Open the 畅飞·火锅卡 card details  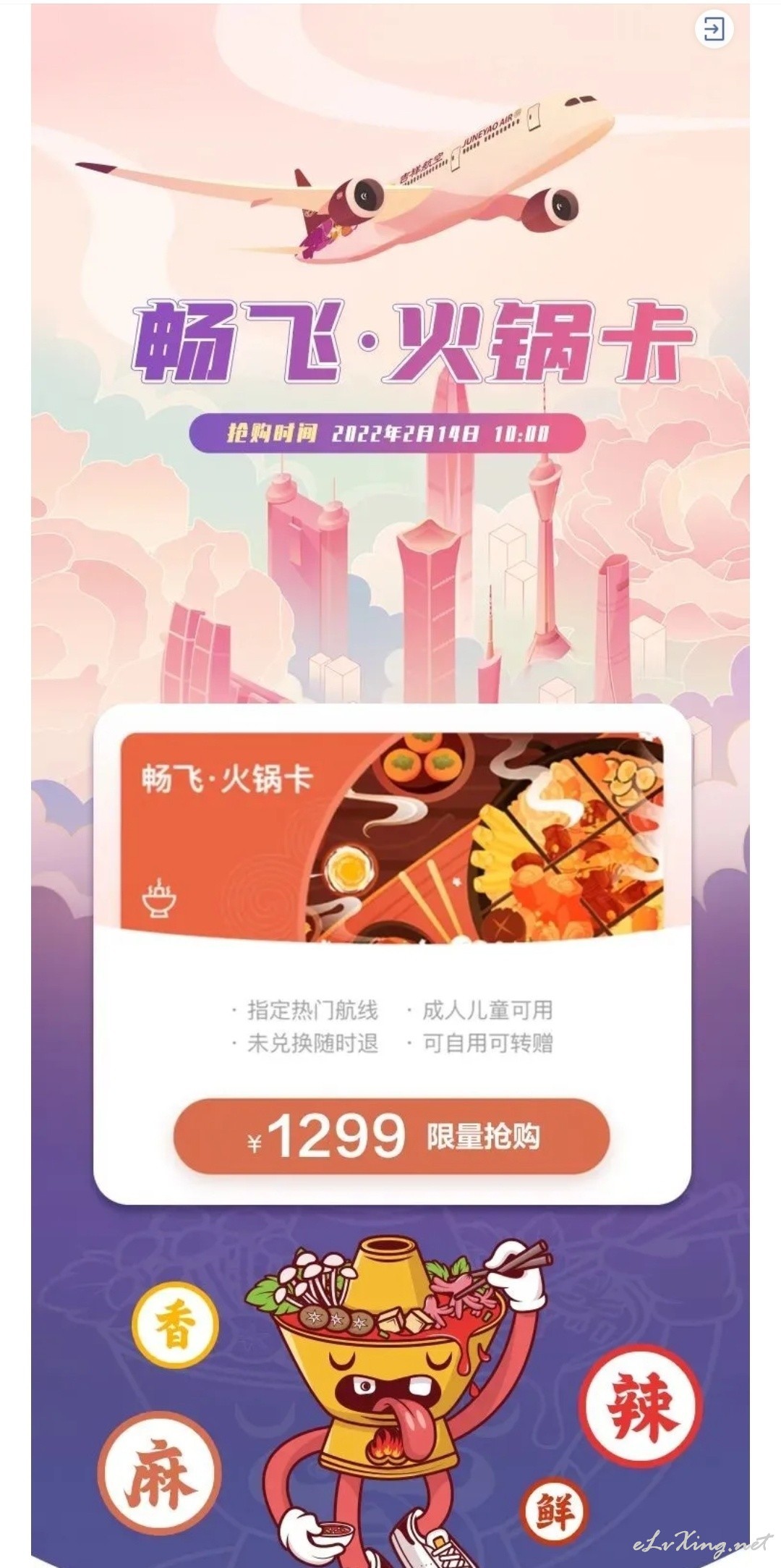click(x=391, y=838)
